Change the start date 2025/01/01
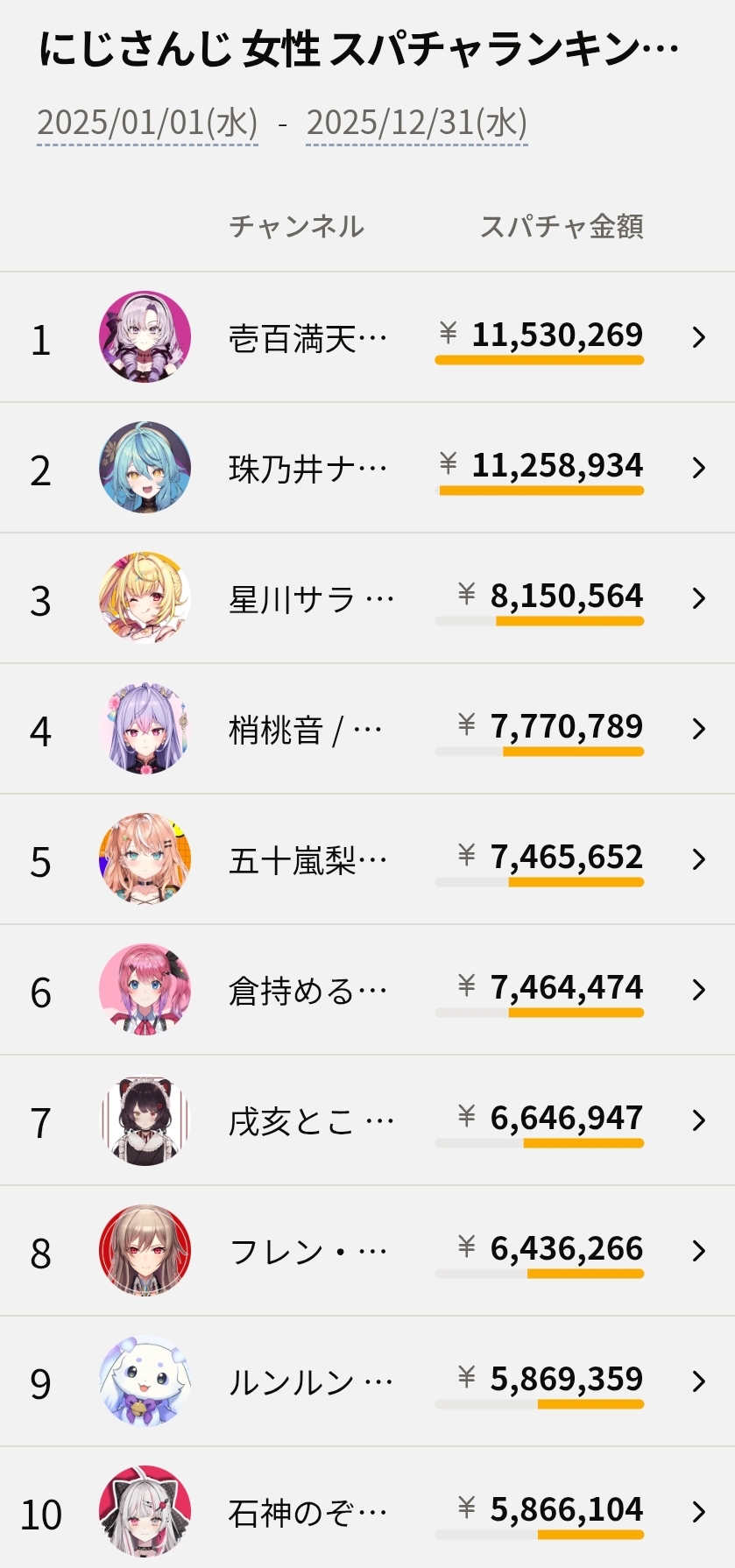 pos(147,123)
